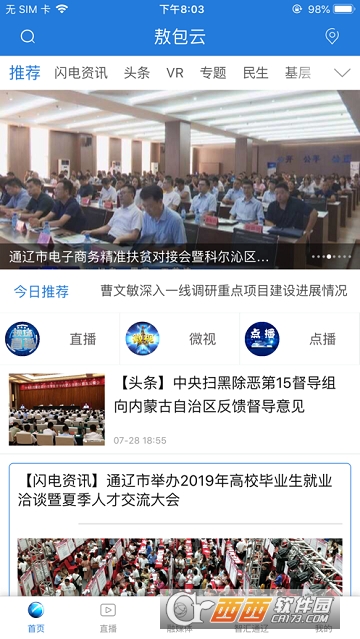Open the 微视 shortcut
Viewport: 360px width, 639px height.
tap(179, 339)
